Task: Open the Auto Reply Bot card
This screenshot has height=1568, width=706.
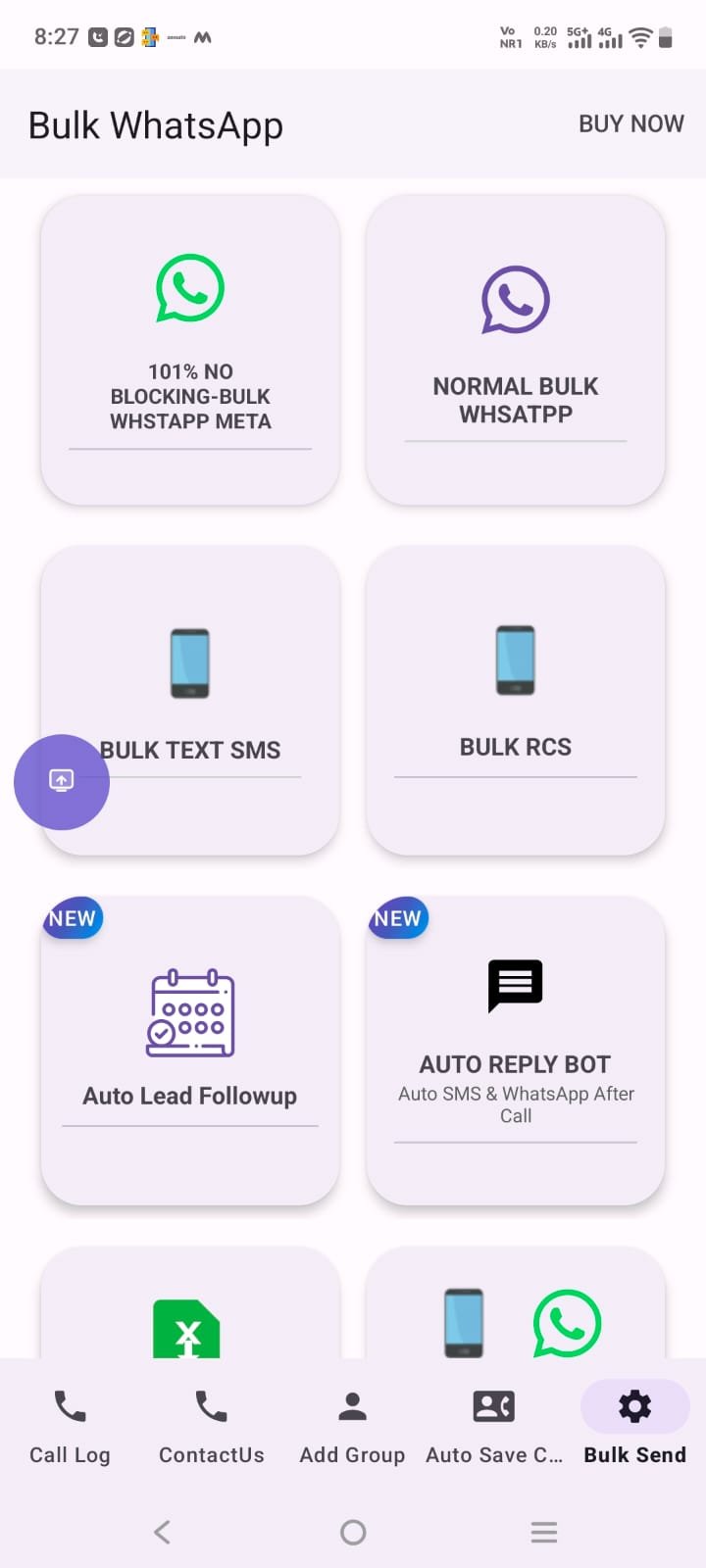Action: tap(516, 1049)
